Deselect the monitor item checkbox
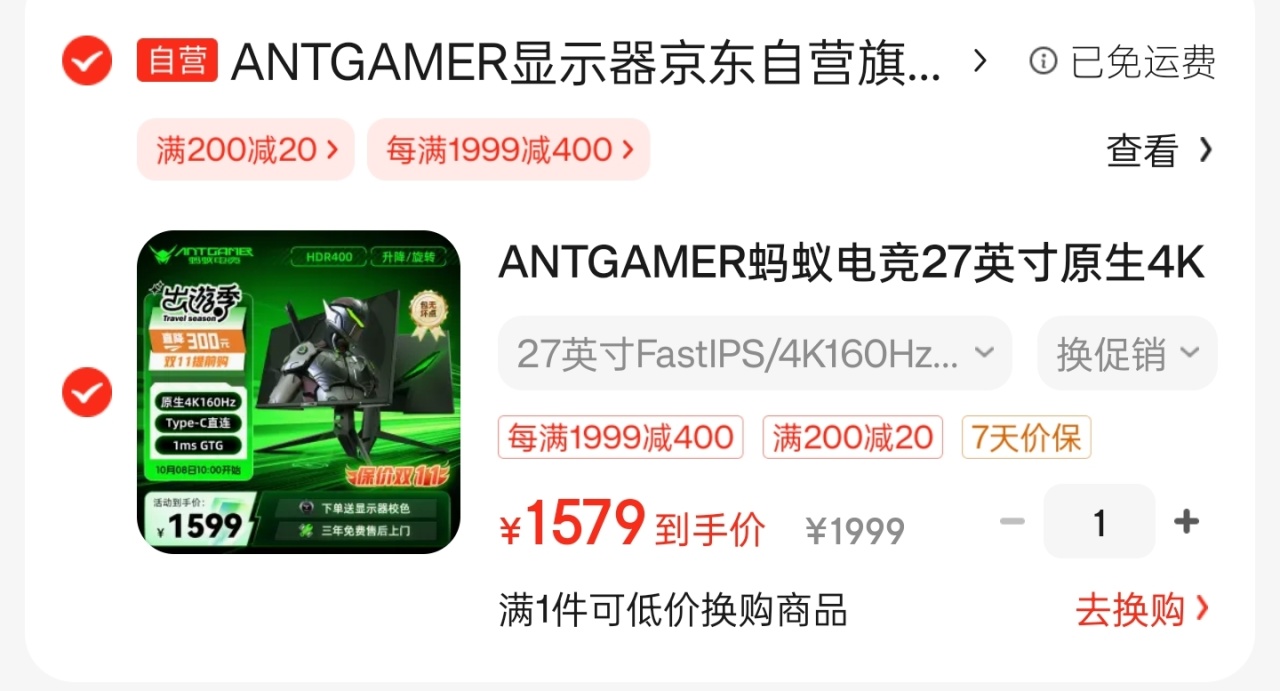This screenshot has width=1280, height=691. tap(87, 392)
